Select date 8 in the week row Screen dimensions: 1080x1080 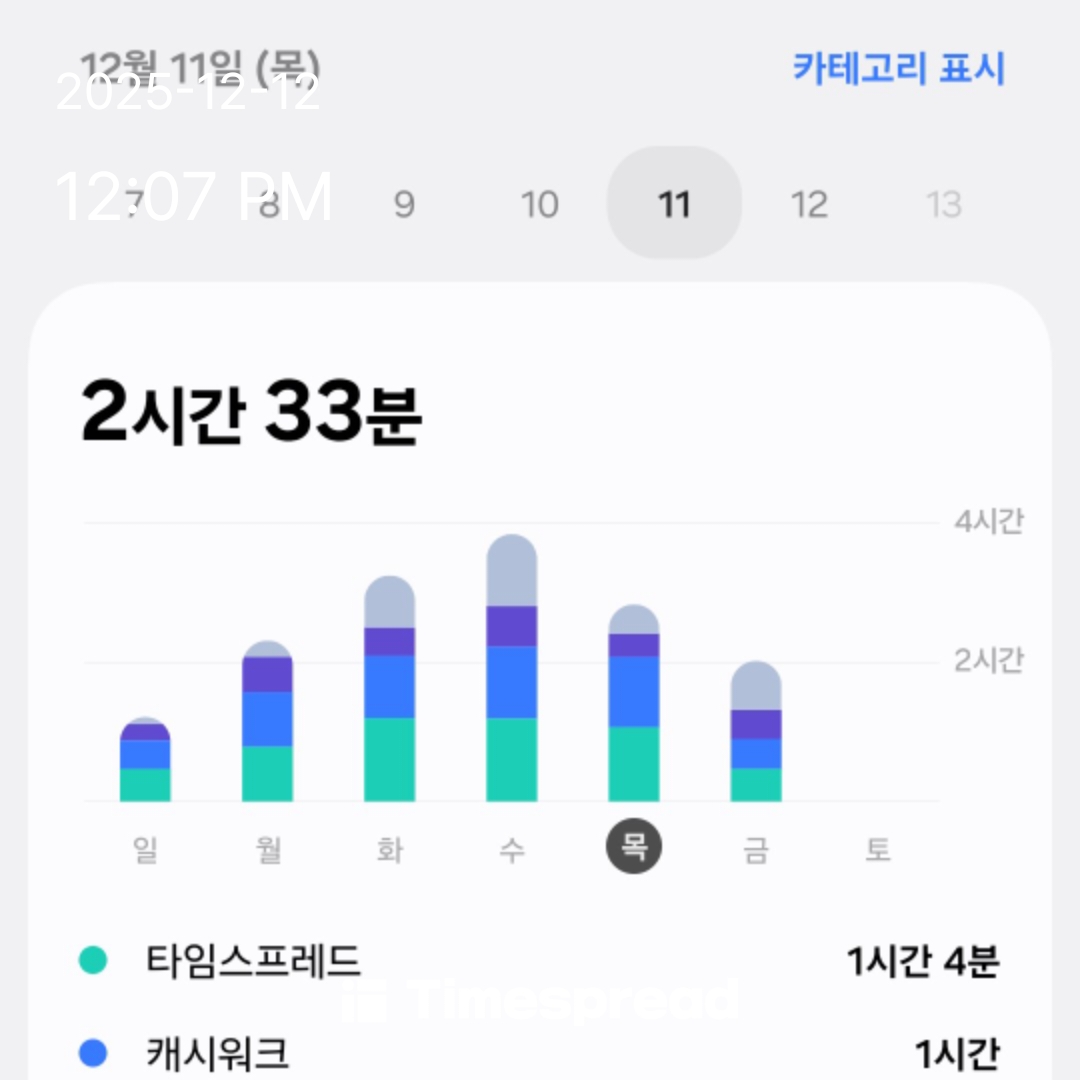[268, 205]
